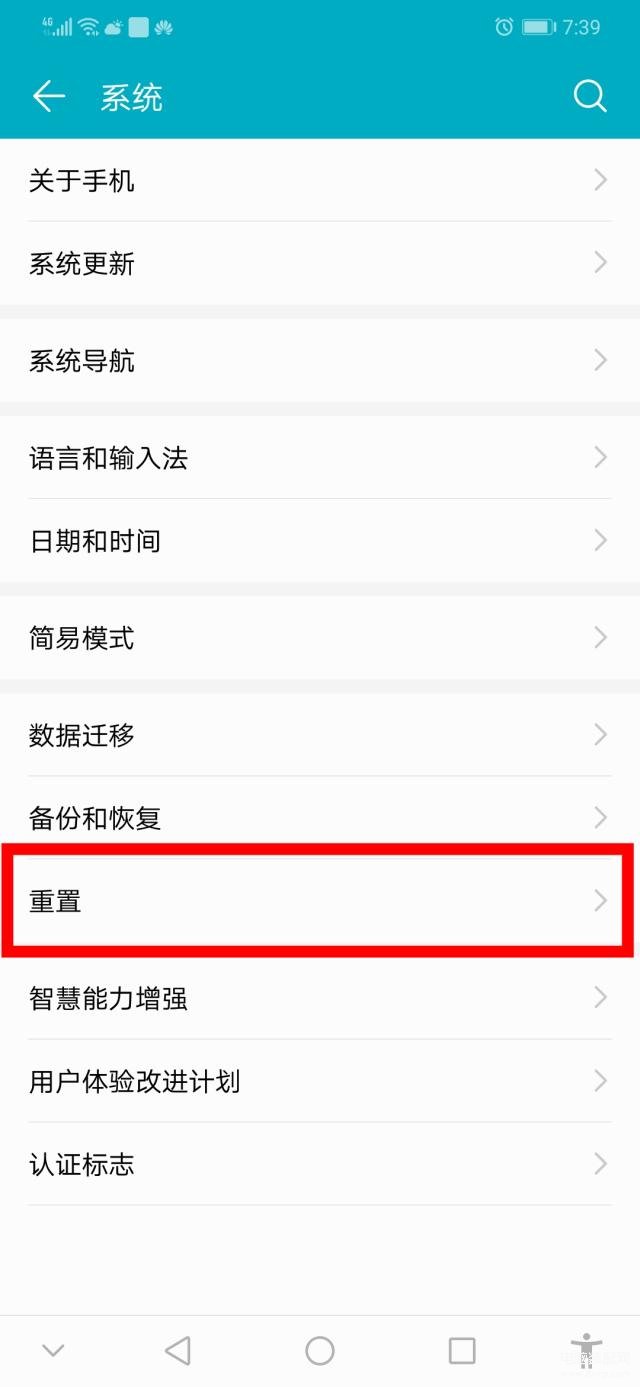
Task: Go back from the 系统 page
Action: [48, 97]
